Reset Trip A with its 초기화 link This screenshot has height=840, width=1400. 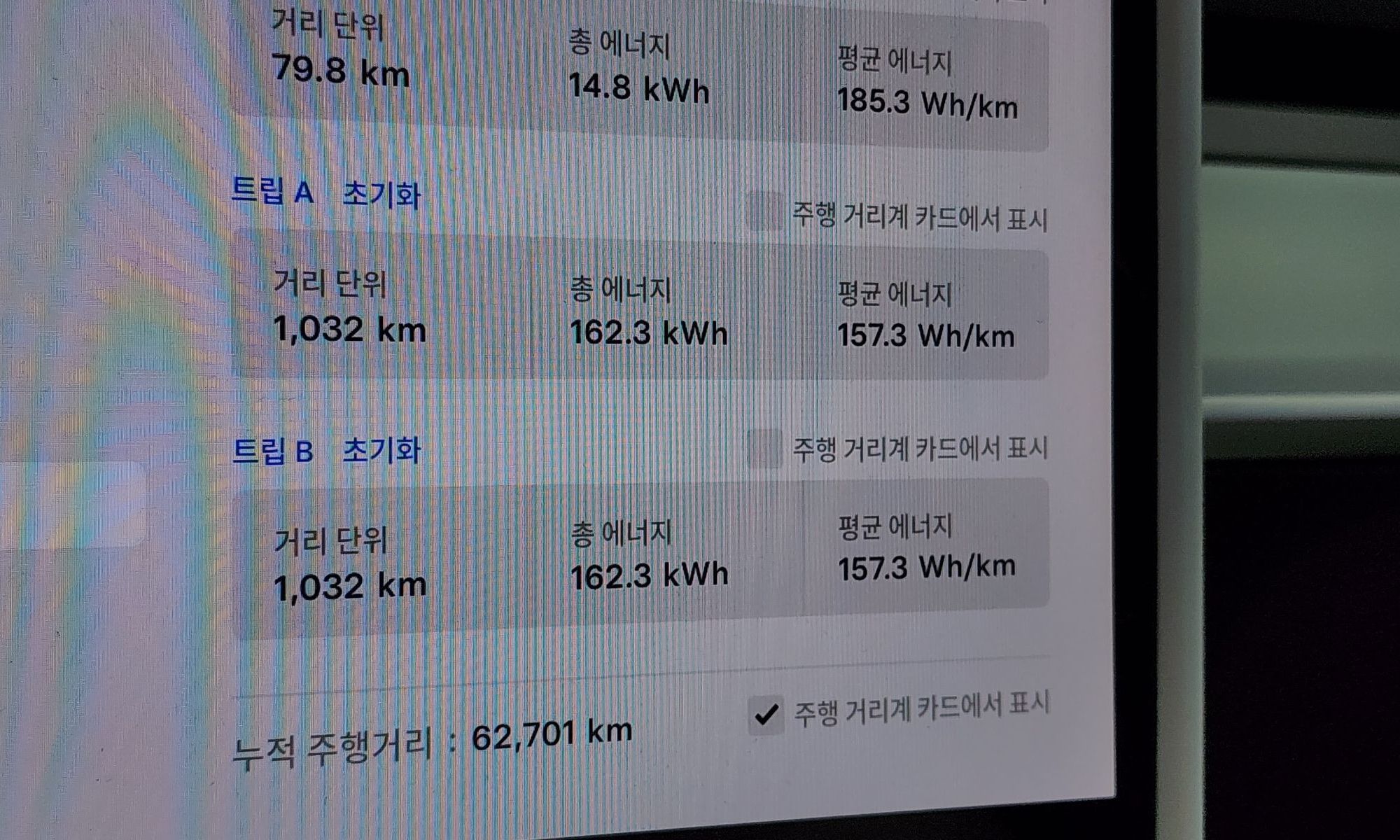coord(381,195)
